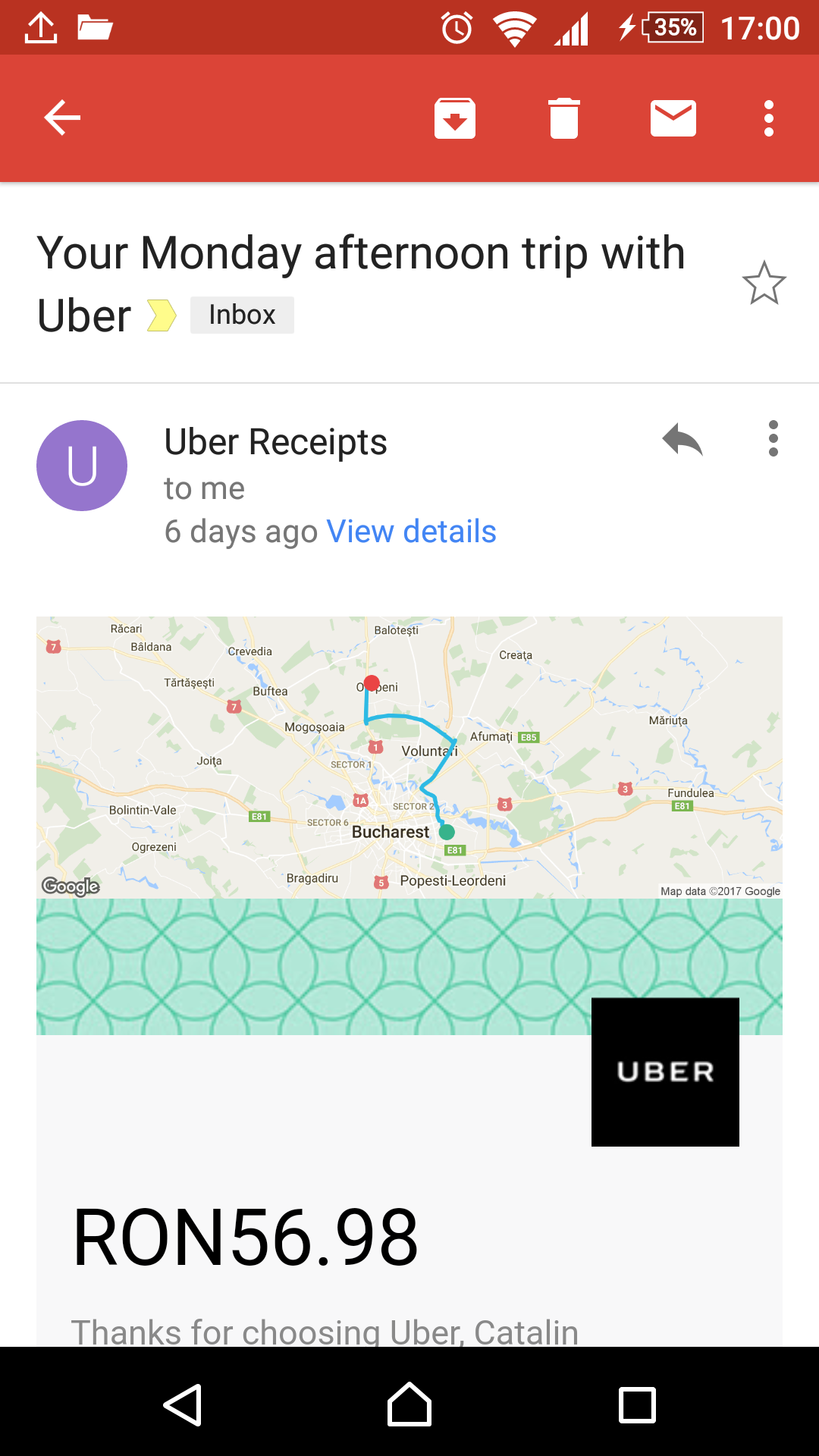Open message options next to the reply arrow

[x=773, y=439]
